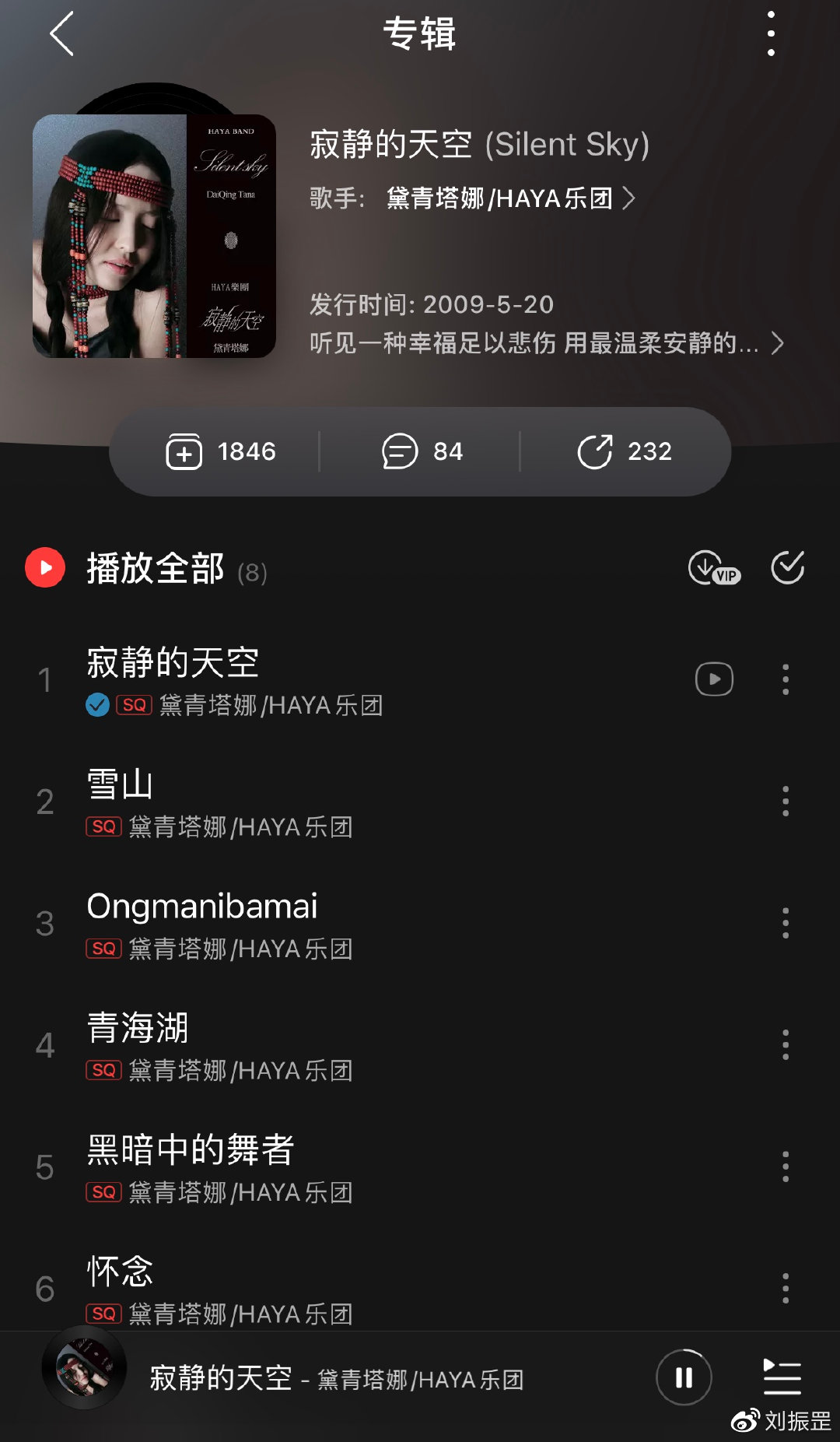This screenshot has height=1442, width=840.
Task: Open options menu for 雪山
Action: (787, 802)
